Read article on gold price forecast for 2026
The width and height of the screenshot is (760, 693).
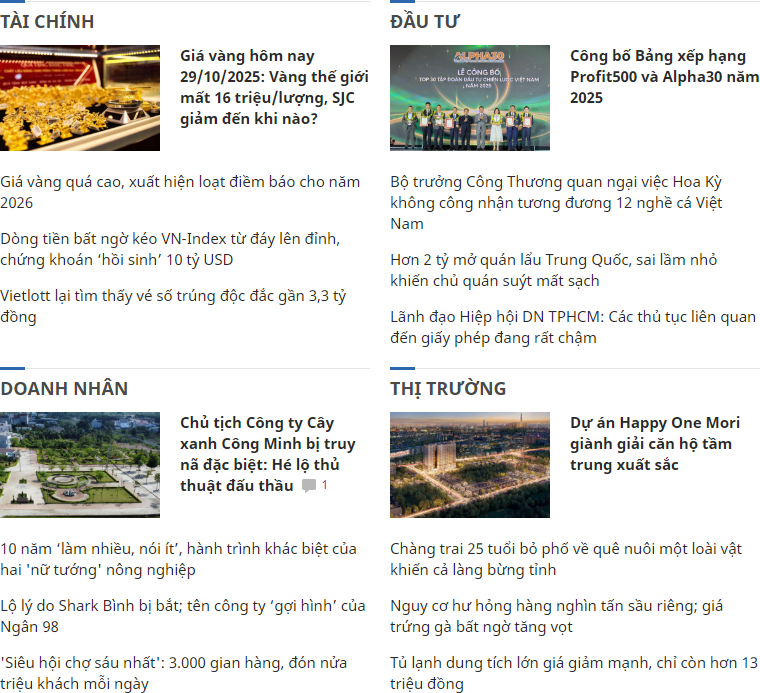pyautogui.click(x=180, y=192)
